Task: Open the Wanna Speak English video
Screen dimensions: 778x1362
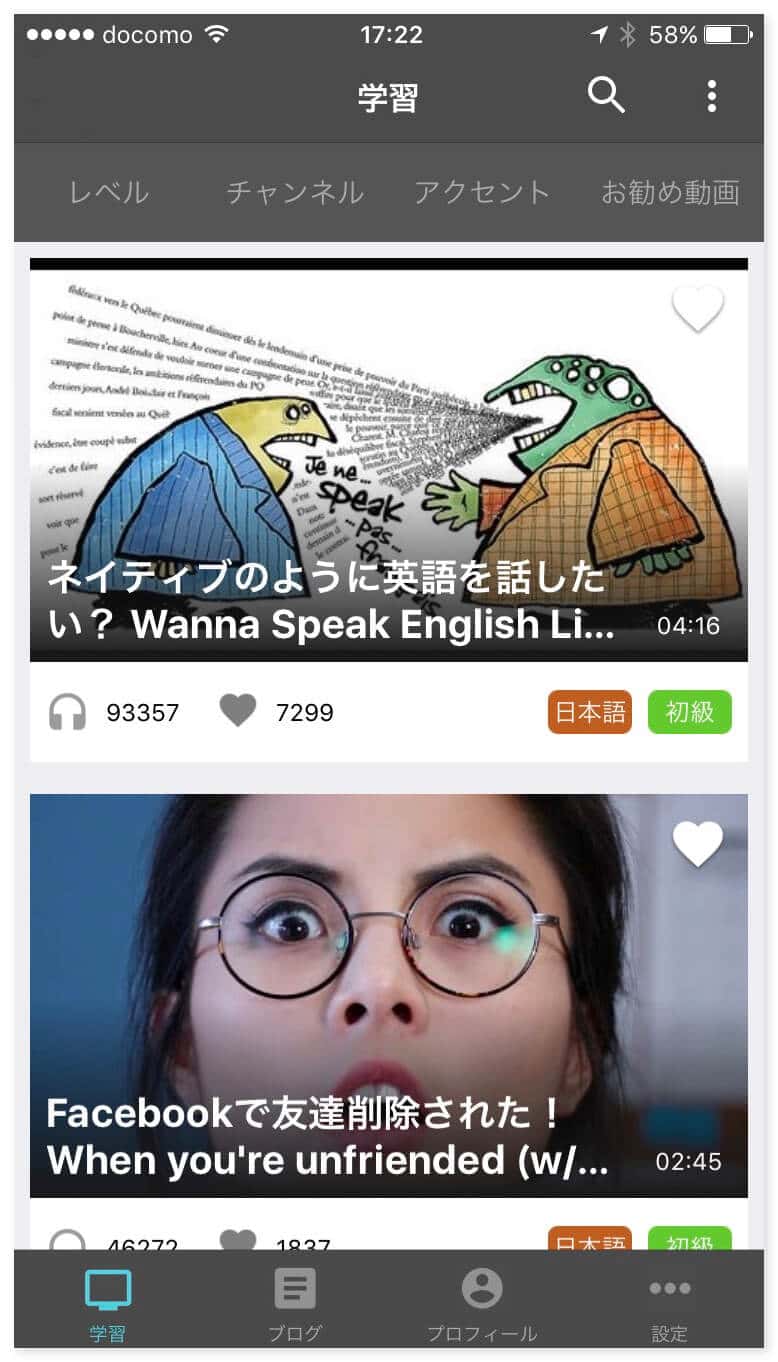Action: coord(388,460)
